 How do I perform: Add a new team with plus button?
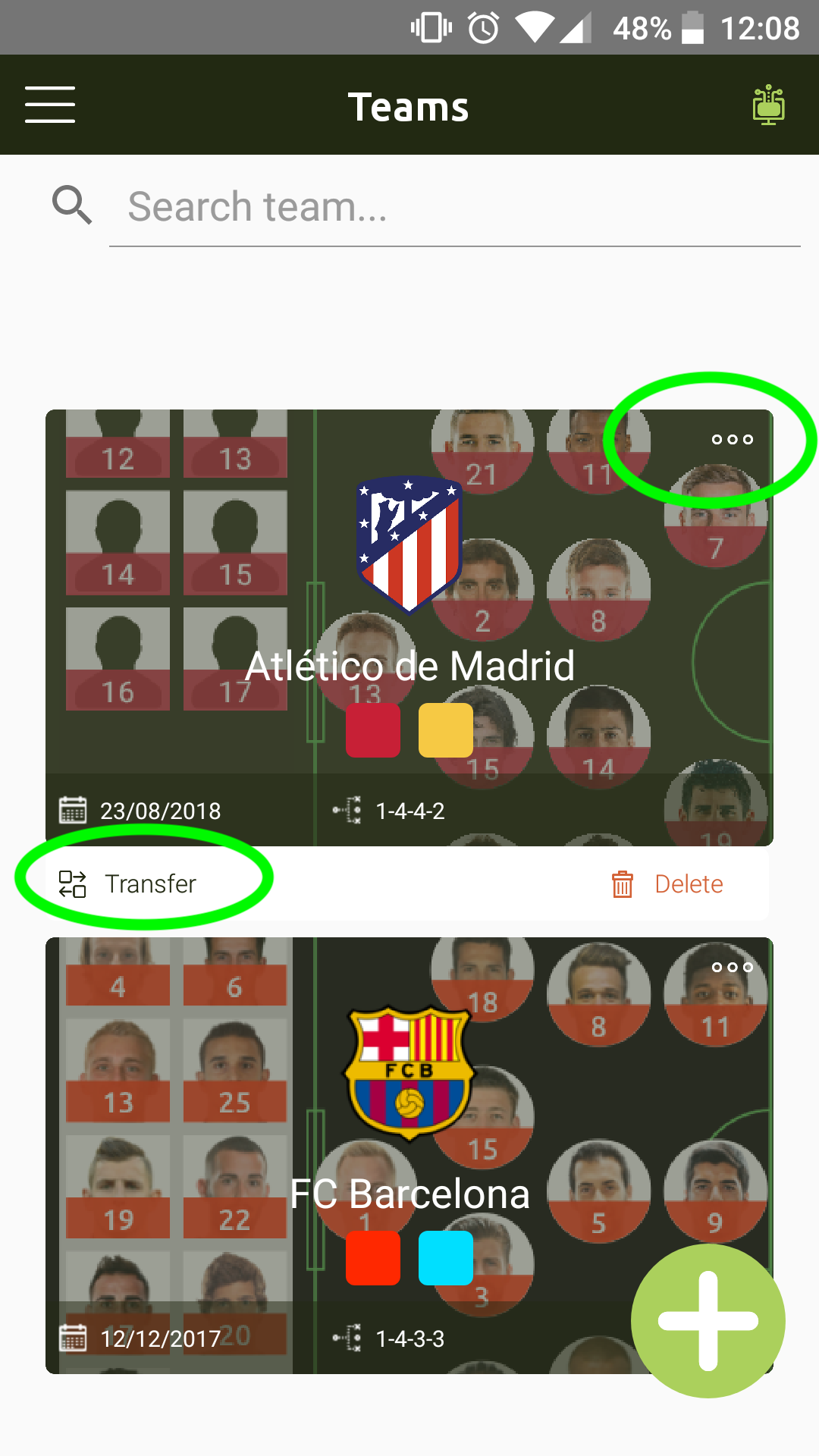708,1321
